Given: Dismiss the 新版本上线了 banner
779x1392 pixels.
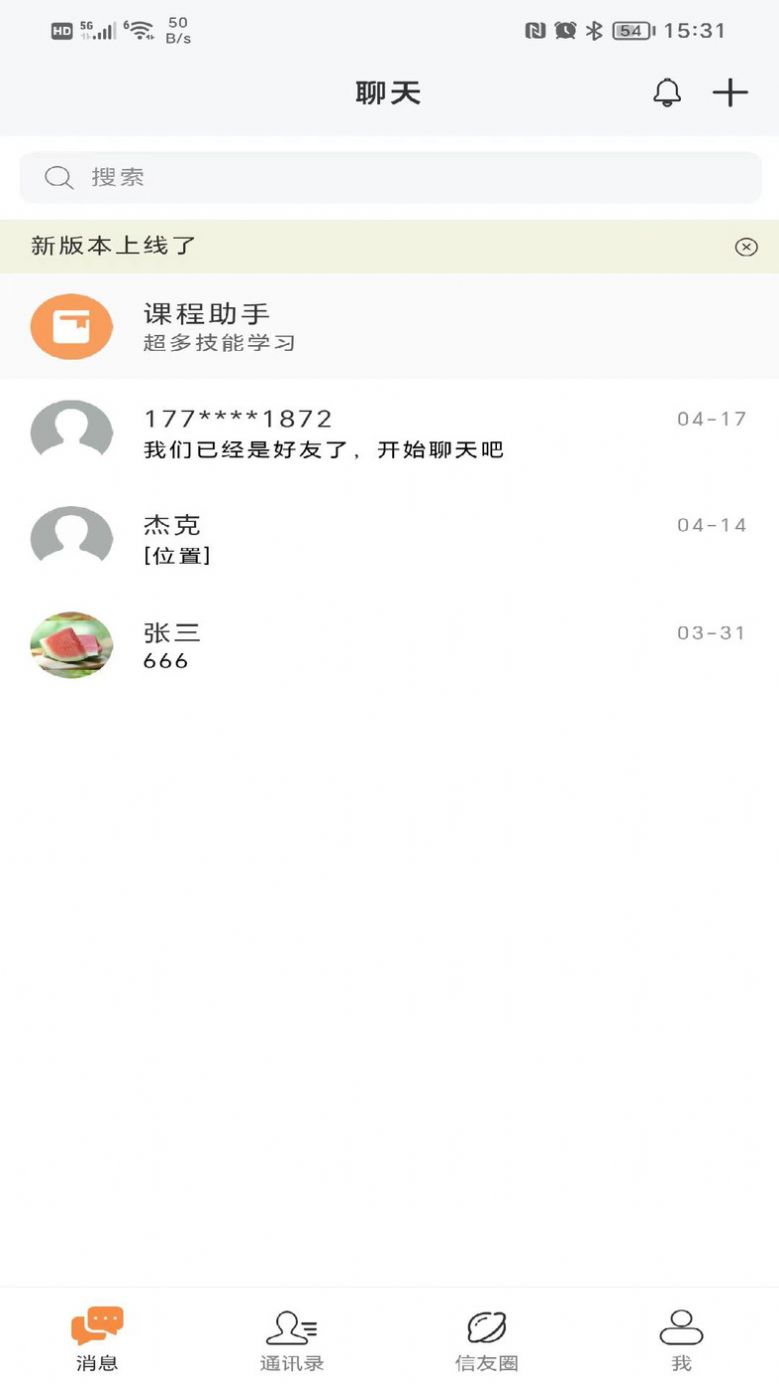Looking at the screenshot, I should tap(746, 246).
